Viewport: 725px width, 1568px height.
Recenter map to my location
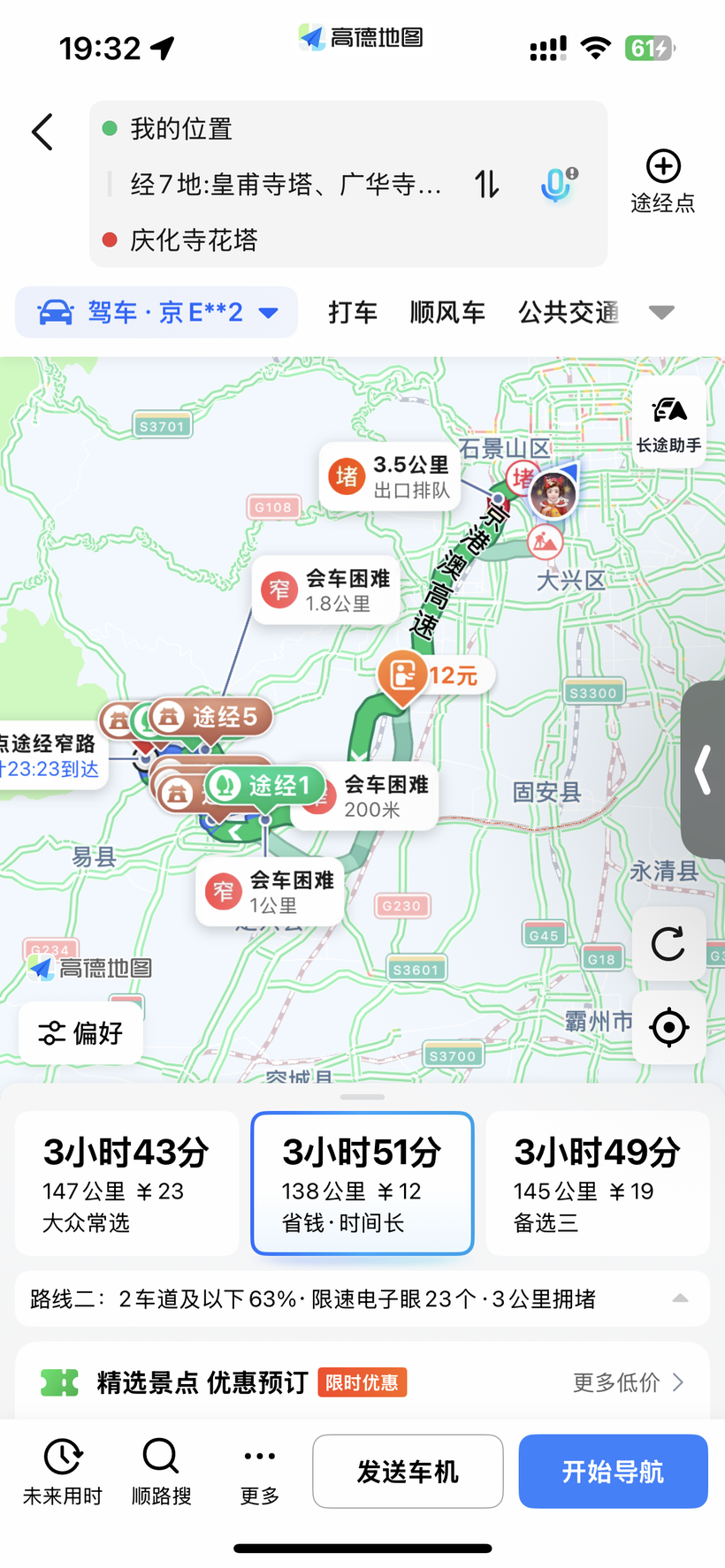pos(668,1027)
